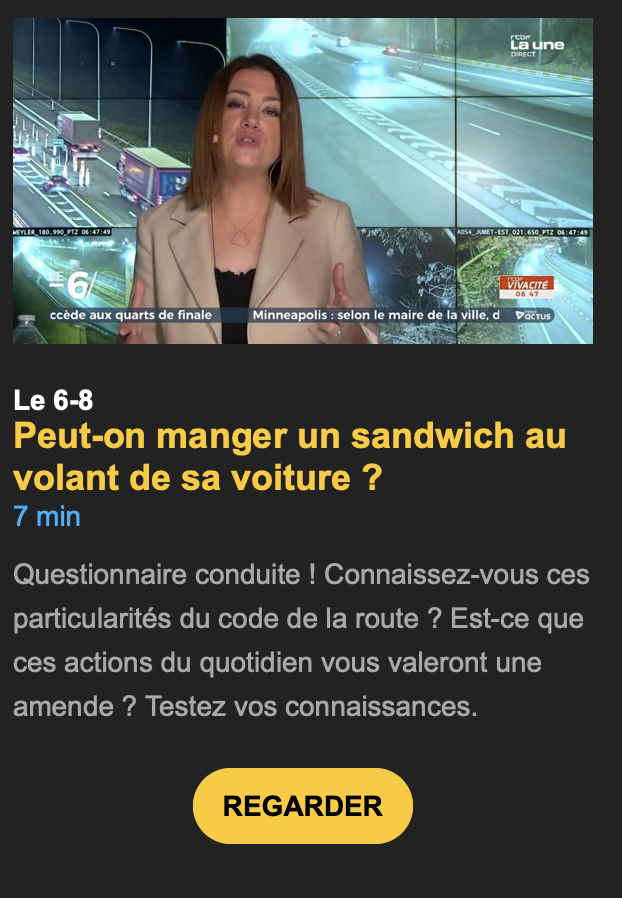This screenshot has height=898, width=622.
Task: Open the Le 6-8 video thumbnail
Action: 303,181
